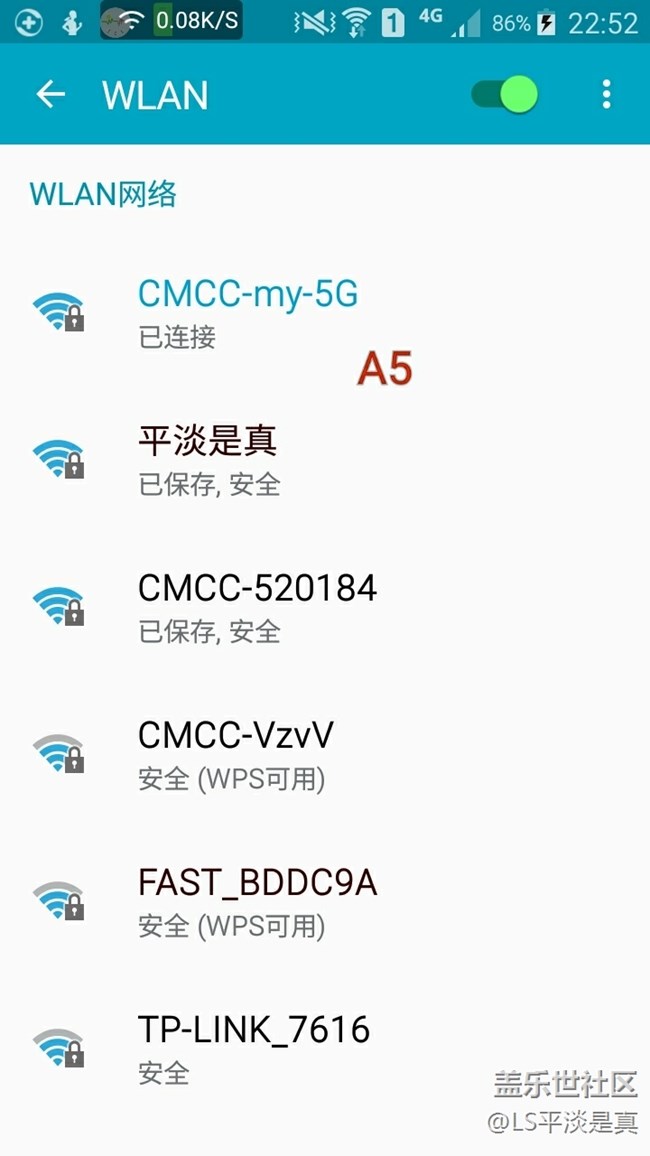Connect to the CMCC-520184 network
This screenshot has height=1156, width=650.
pos(257,604)
